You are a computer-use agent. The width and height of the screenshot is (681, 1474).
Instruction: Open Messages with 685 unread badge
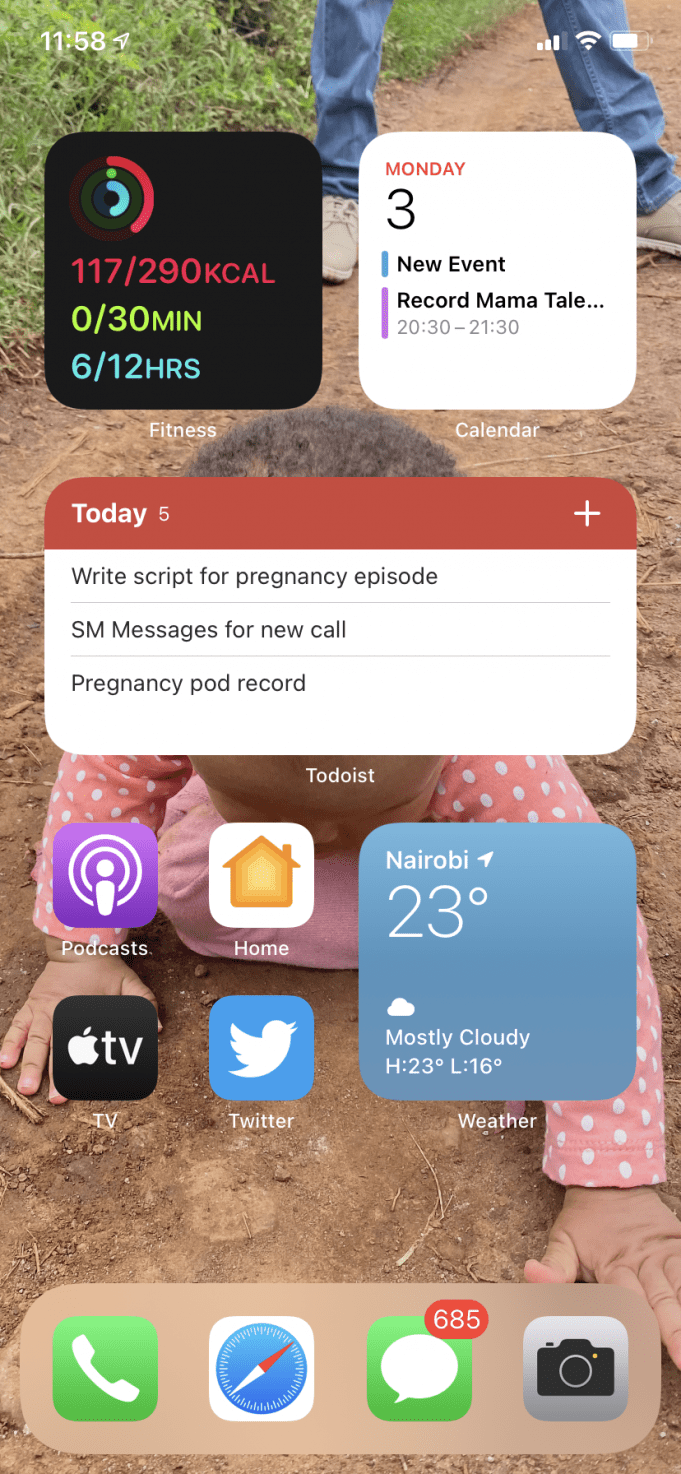coord(419,1369)
